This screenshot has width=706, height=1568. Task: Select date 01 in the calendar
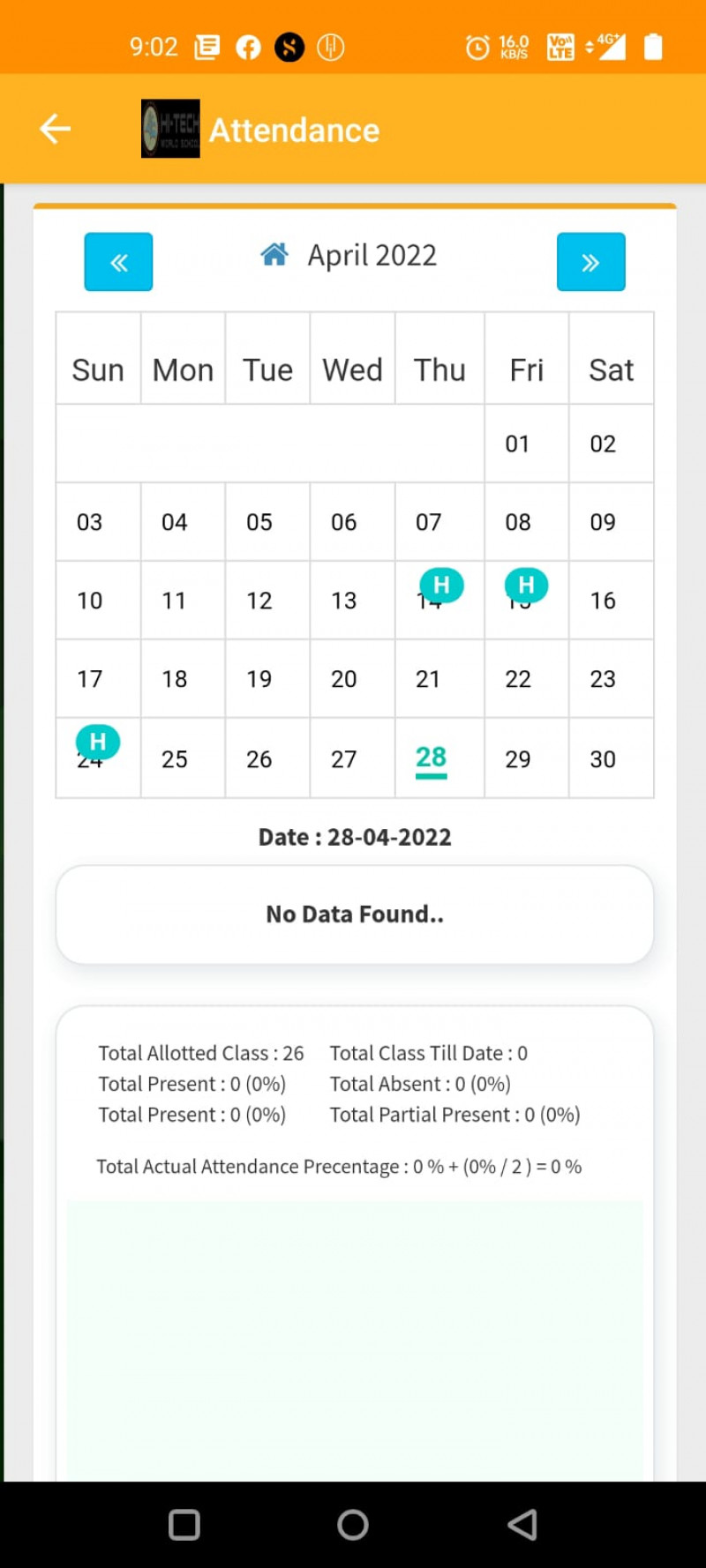517,444
